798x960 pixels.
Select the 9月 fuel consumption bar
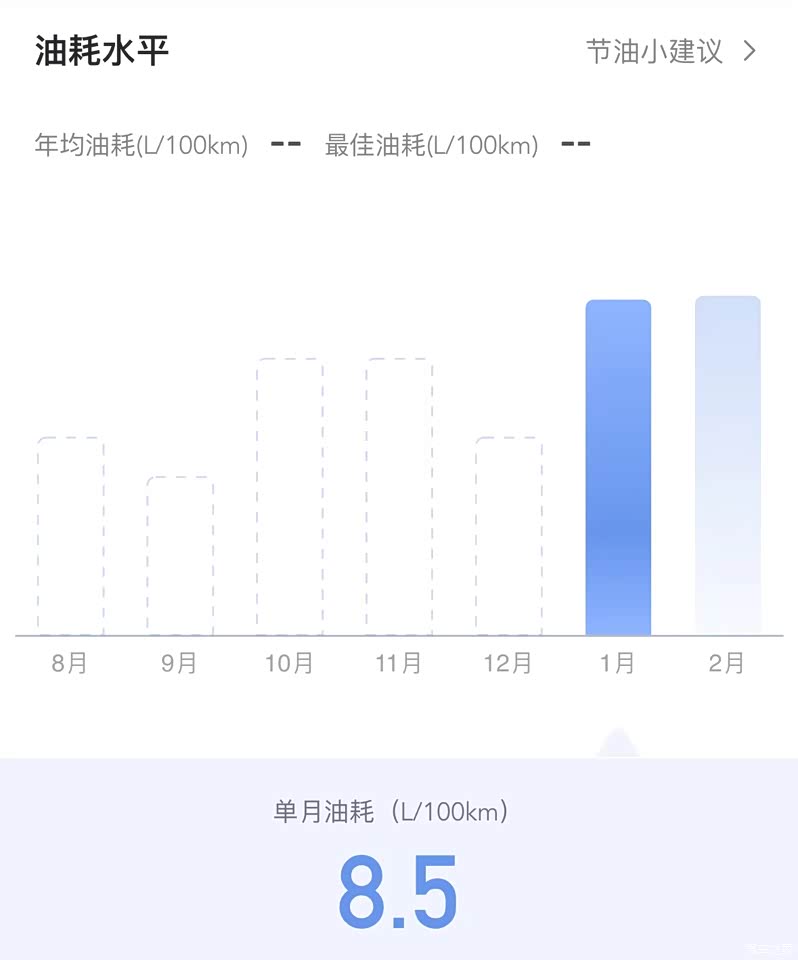pos(180,556)
